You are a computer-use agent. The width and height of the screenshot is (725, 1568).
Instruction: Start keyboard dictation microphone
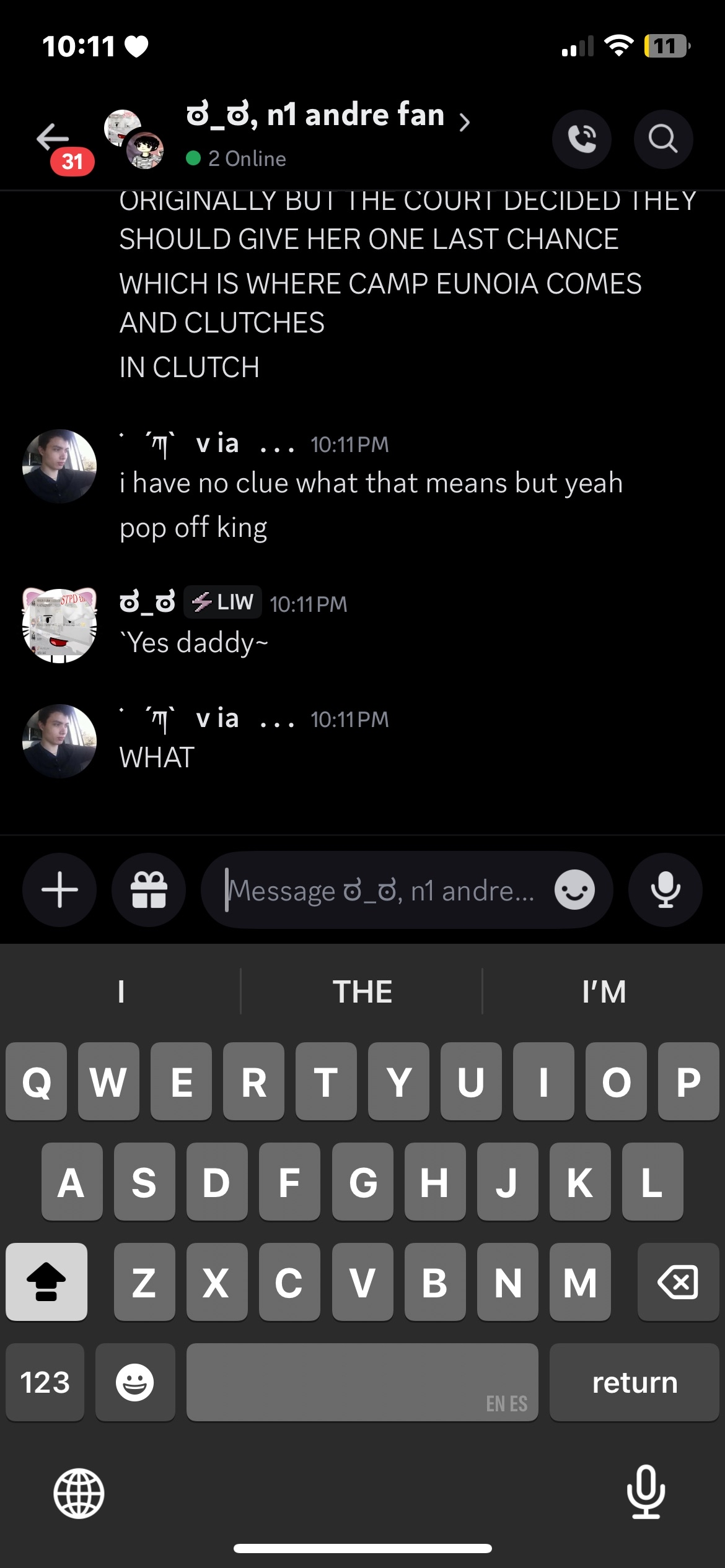pyautogui.click(x=646, y=1493)
